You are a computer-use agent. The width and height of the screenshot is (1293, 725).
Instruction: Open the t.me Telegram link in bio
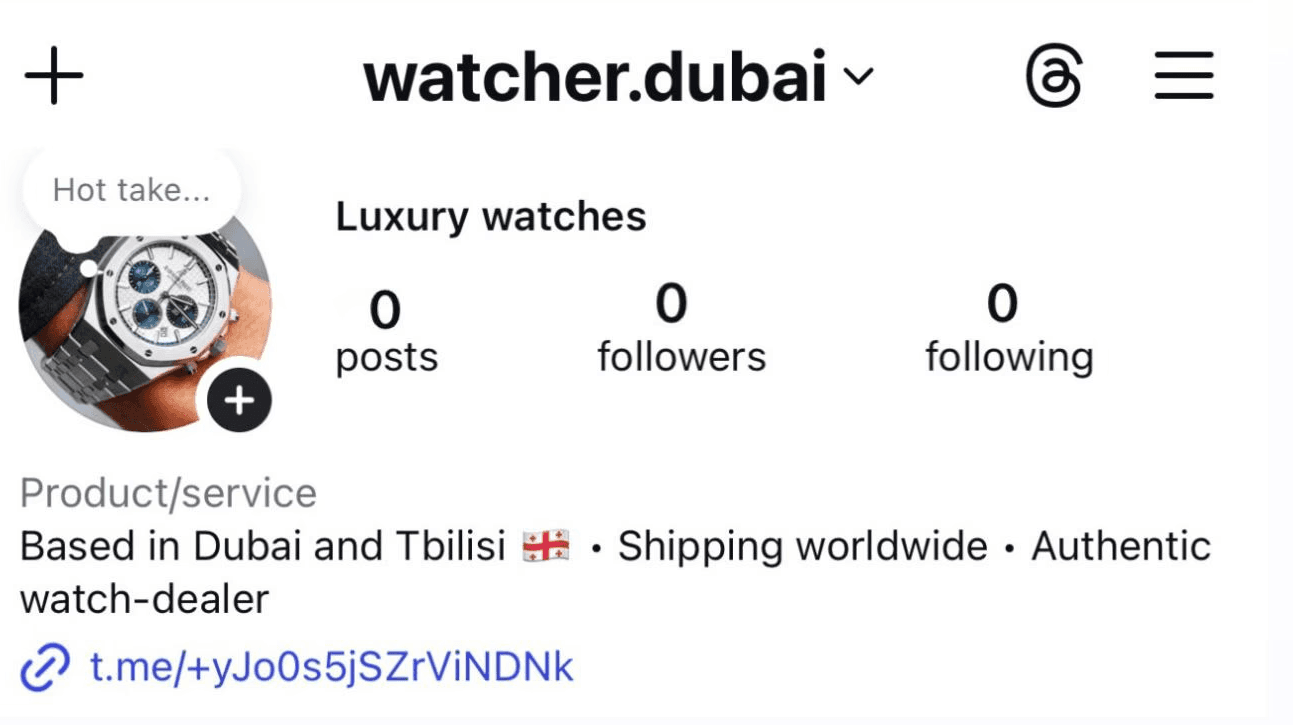pos(331,667)
